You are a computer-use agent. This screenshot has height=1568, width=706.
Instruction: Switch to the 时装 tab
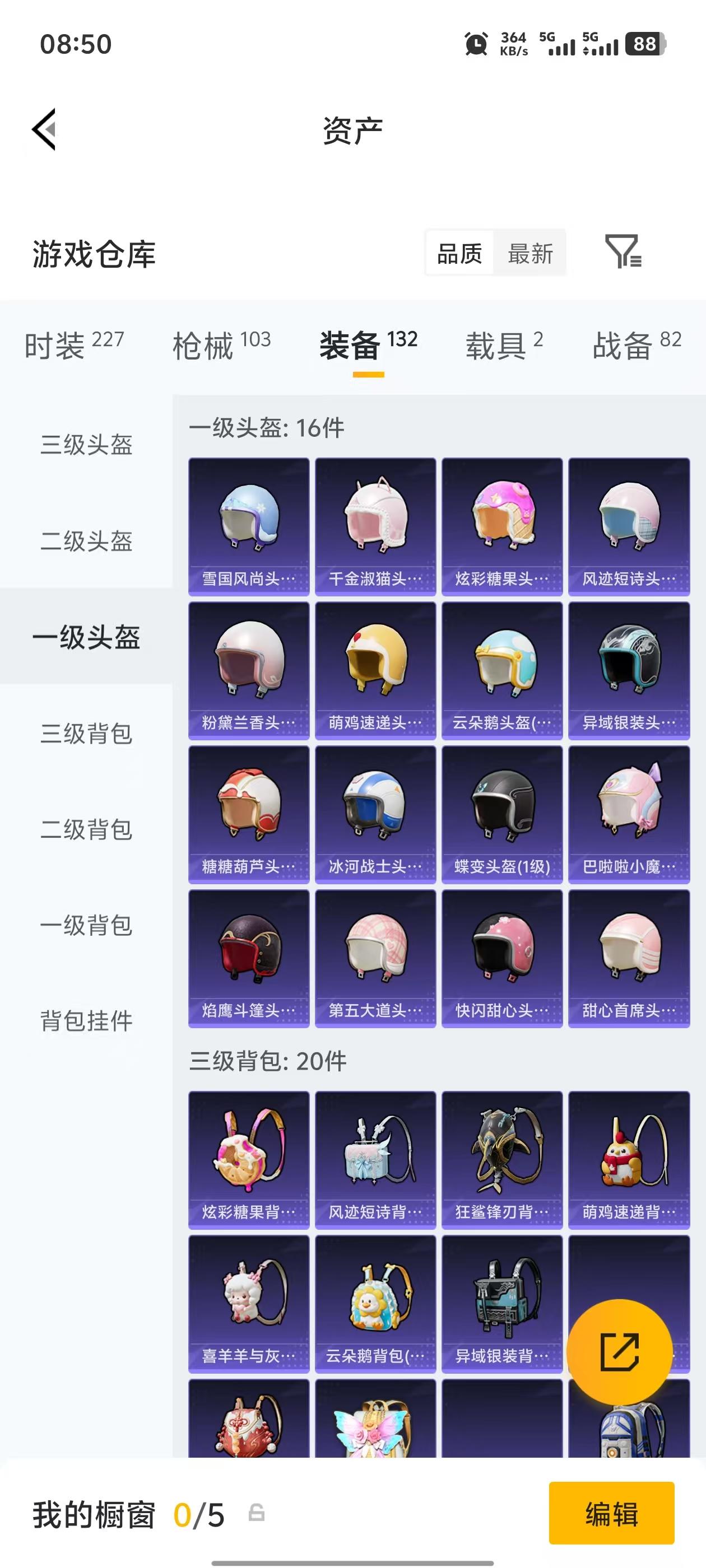(x=74, y=344)
